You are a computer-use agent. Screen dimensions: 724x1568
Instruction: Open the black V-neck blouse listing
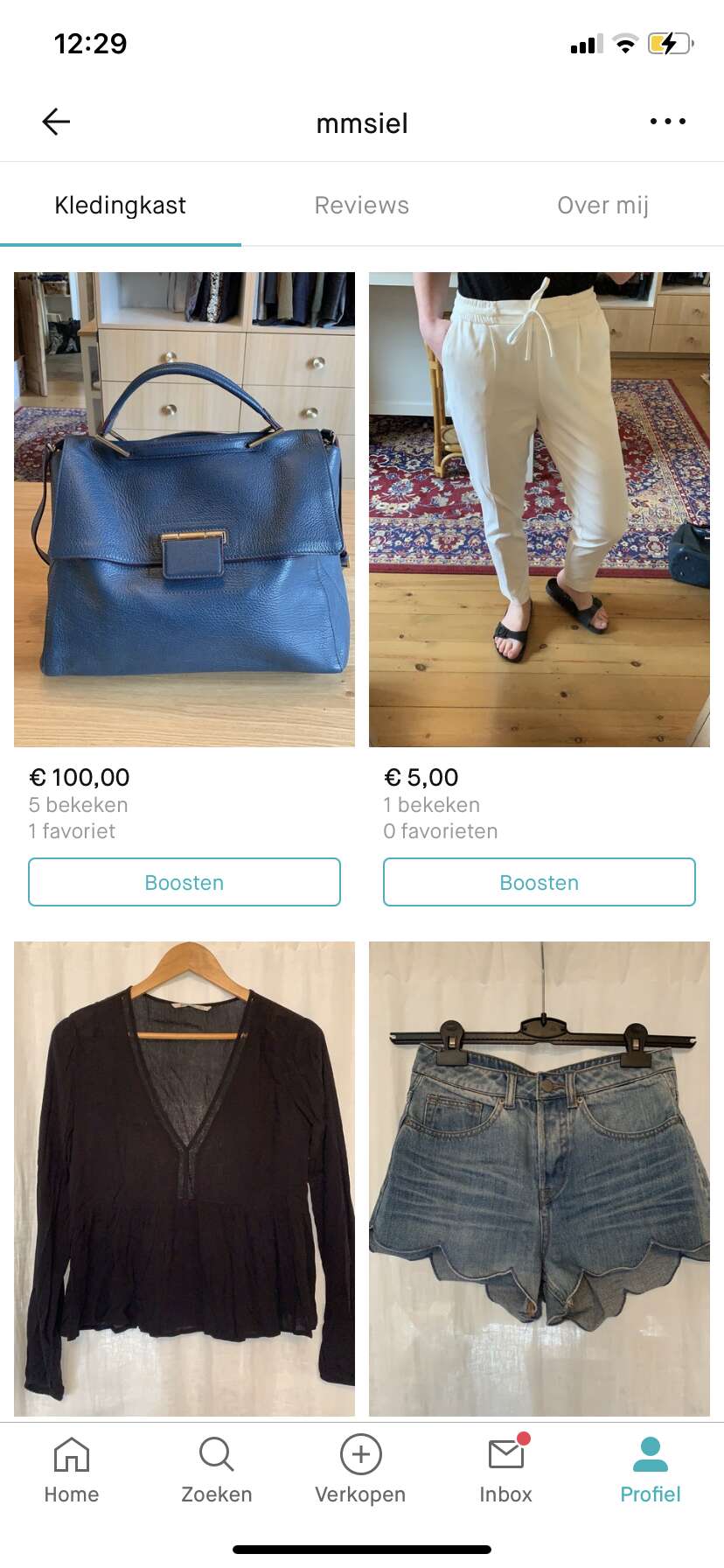point(184,1179)
